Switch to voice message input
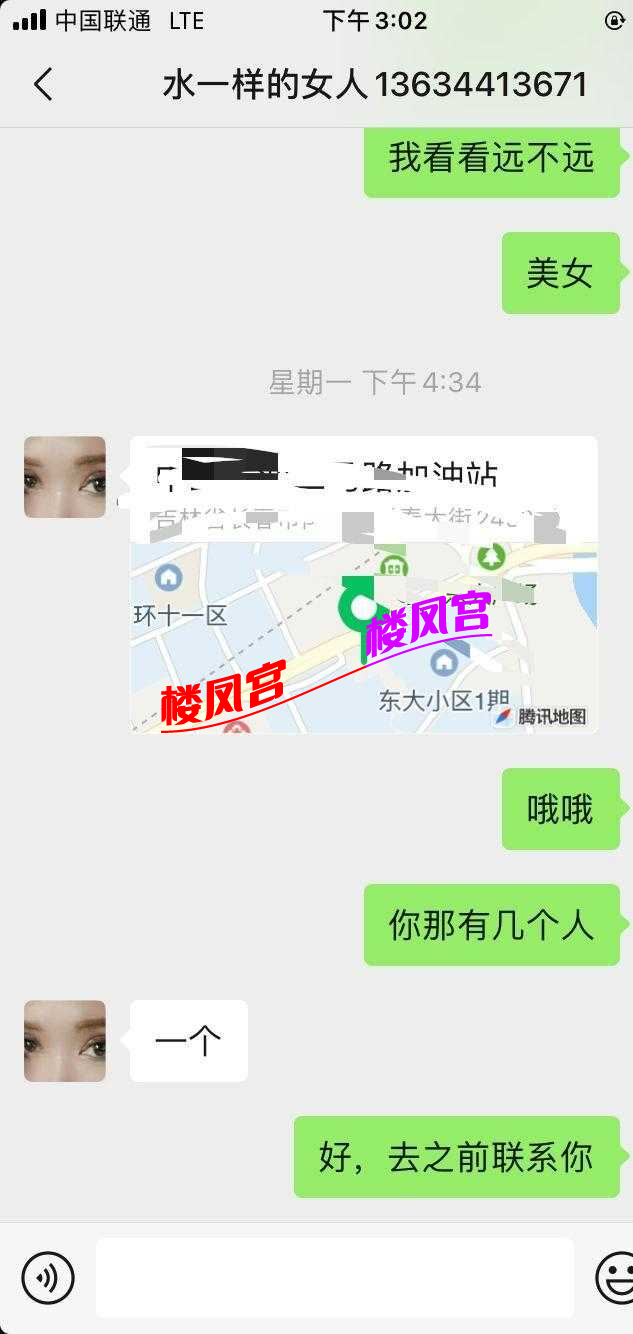The width and height of the screenshot is (633, 1334). 48,1277
